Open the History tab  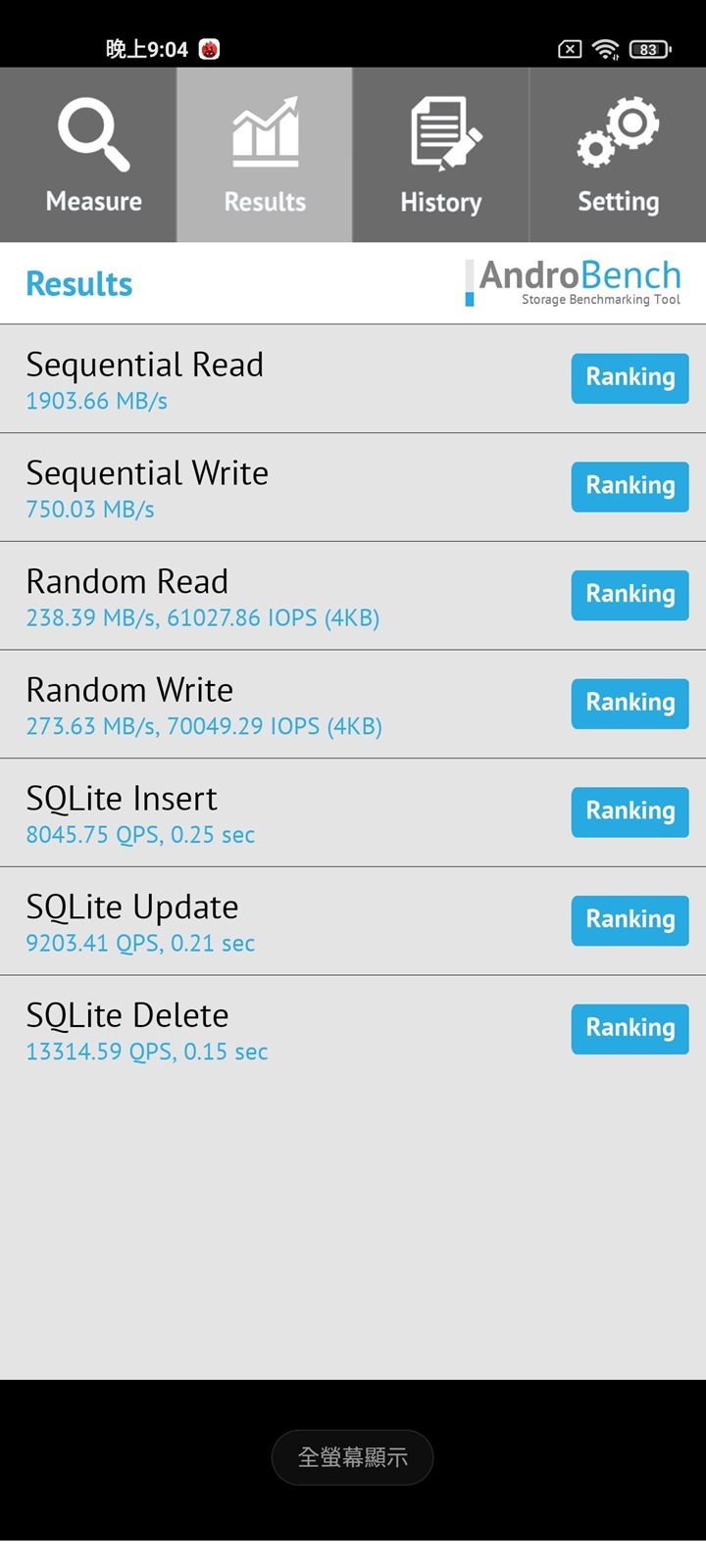[x=441, y=155]
